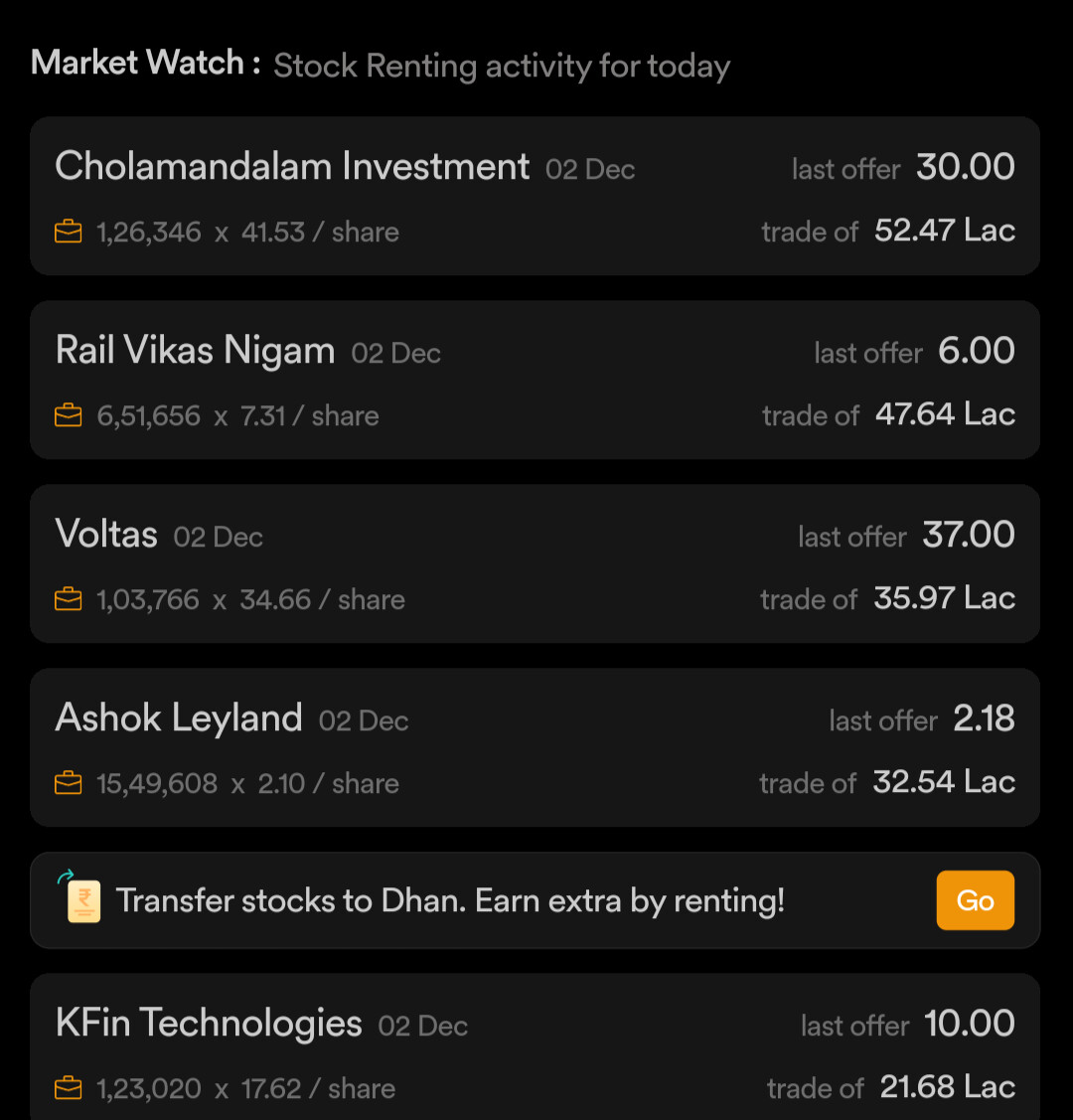Open the Cholamandalam Investment renting card
The width and height of the screenshot is (1073, 1120).
tap(535, 197)
